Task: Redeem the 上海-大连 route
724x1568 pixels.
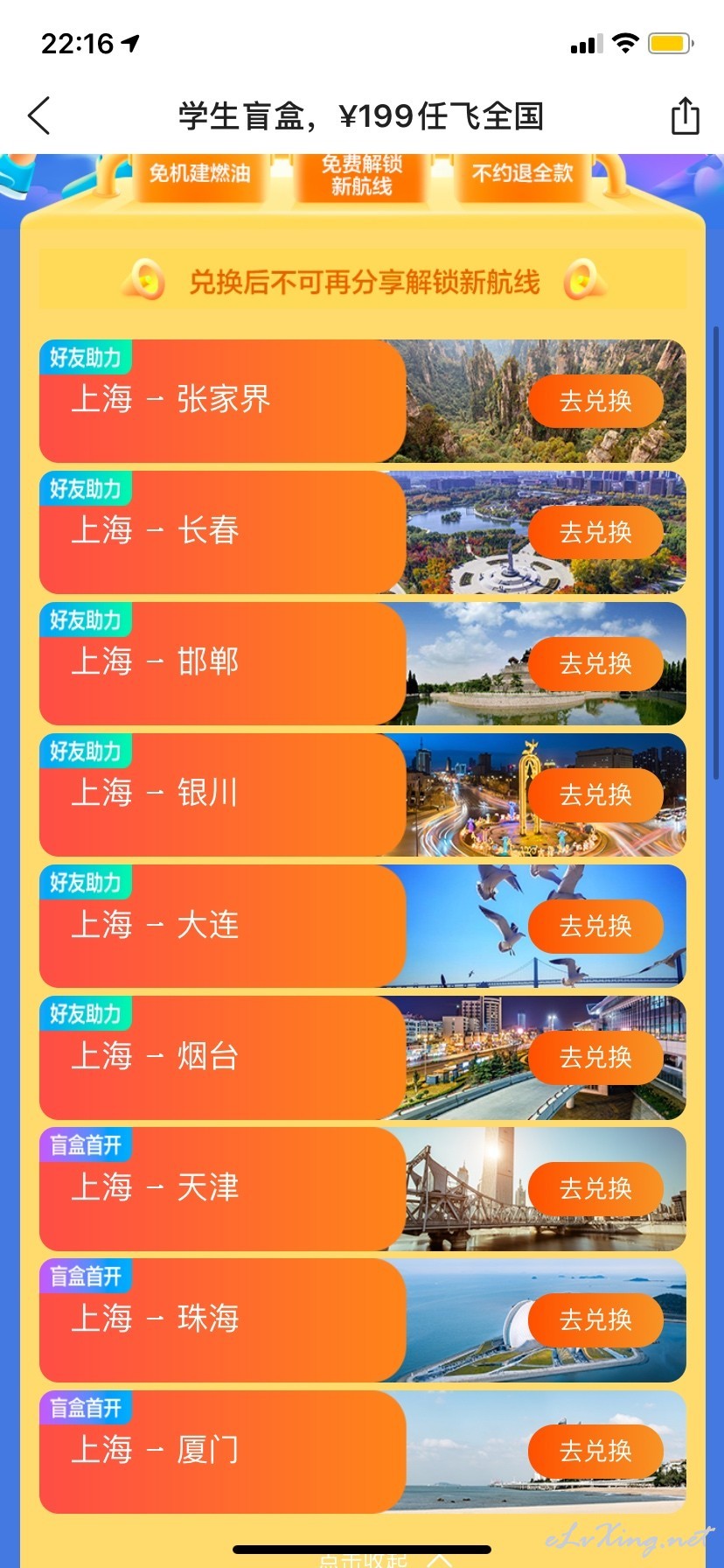Action: coord(595,926)
